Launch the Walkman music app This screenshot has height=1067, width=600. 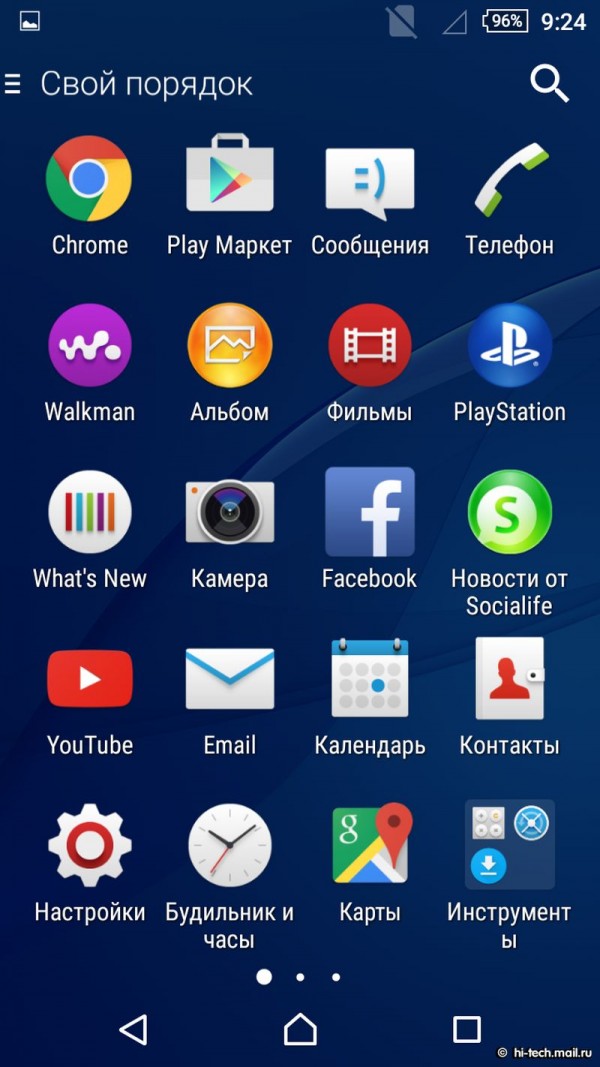(x=89, y=346)
